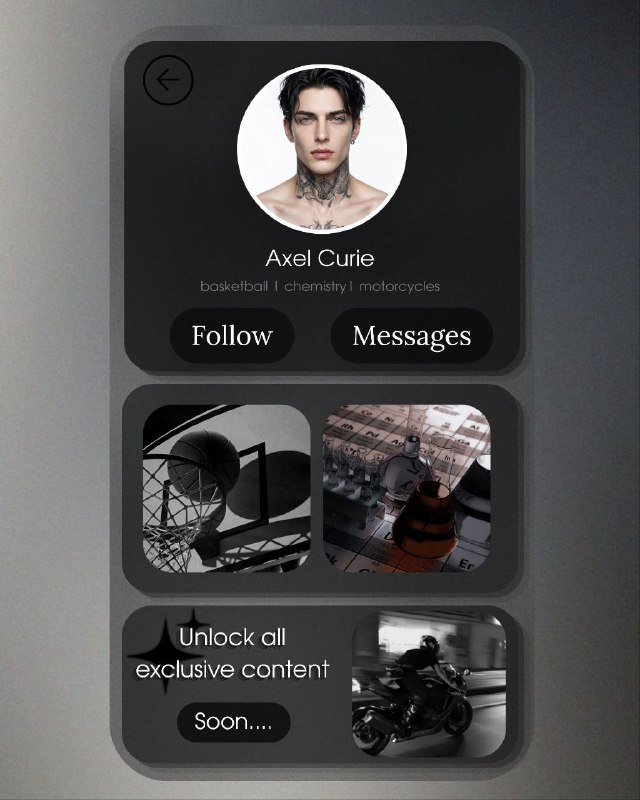Tap the Soon.... button
Image resolution: width=640 pixels, height=800 pixels.
pos(234,722)
